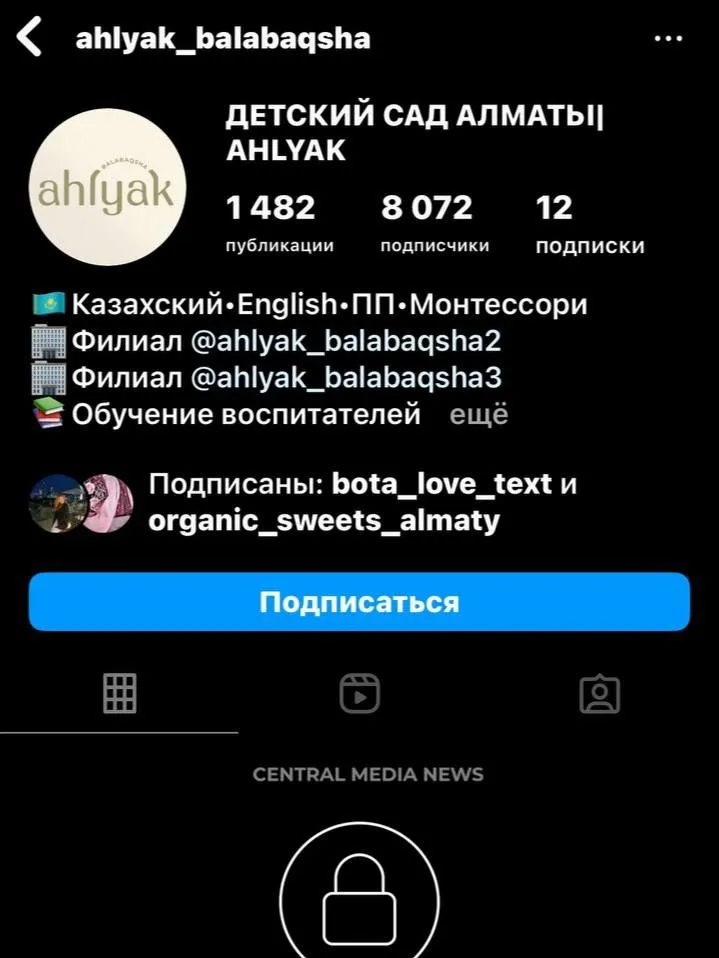Open the organic_sweets_almaty follower profile
719x958 pixels.
click(323, 521)
